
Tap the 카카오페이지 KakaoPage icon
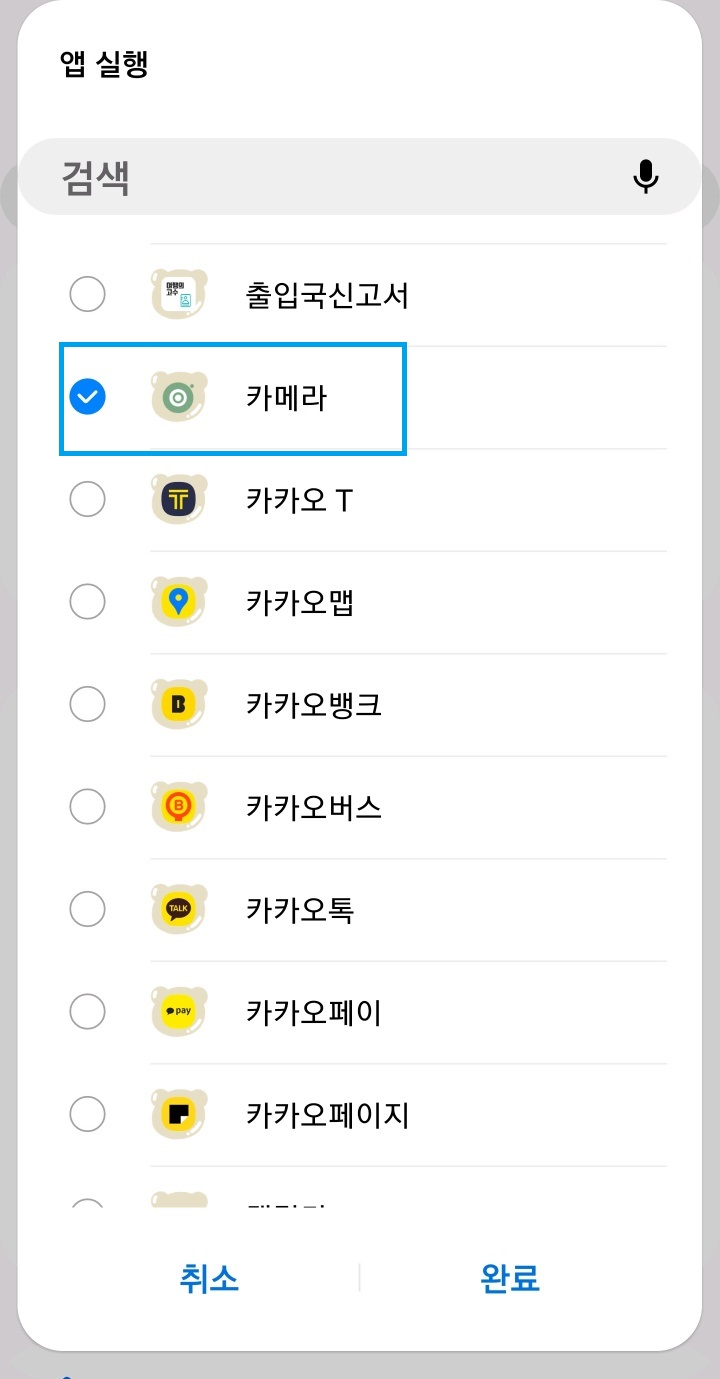(x=178, y=1114)
